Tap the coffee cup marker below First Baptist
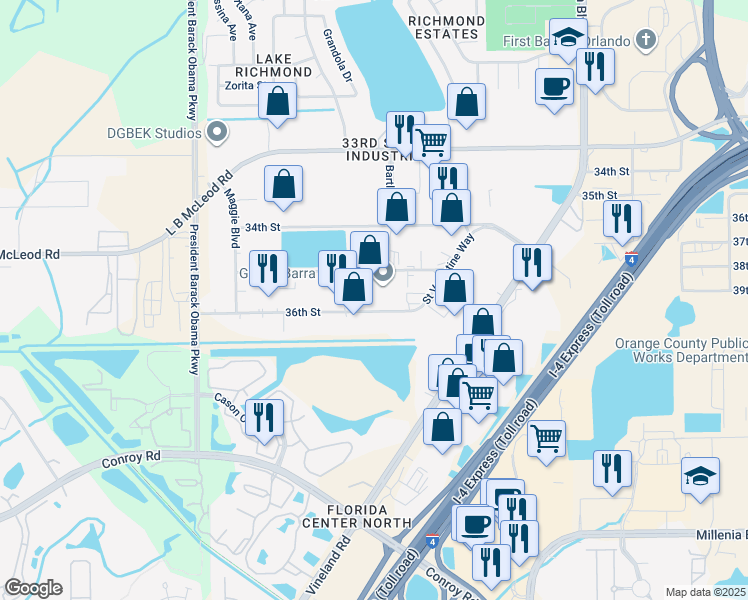Screen dimensions: 748x600 tap(554, 86)
